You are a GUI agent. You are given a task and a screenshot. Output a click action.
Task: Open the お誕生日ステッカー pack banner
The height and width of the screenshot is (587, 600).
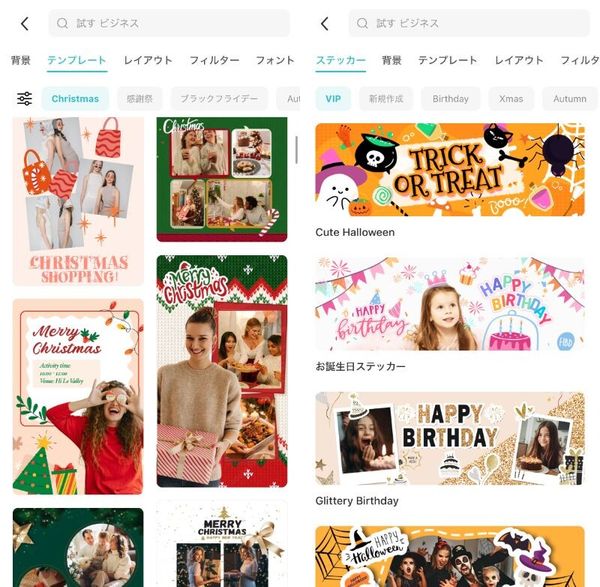point(450,304)
